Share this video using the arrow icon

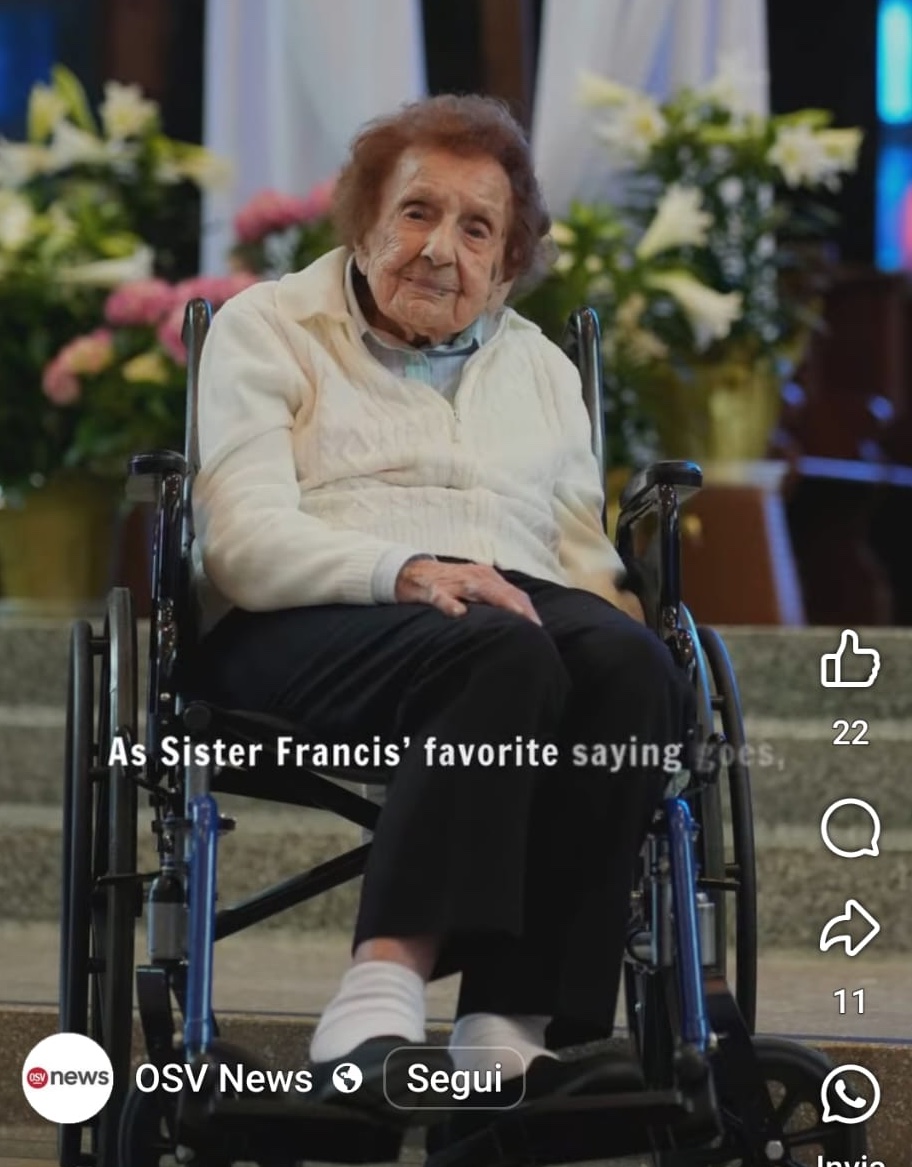point(849,929)
